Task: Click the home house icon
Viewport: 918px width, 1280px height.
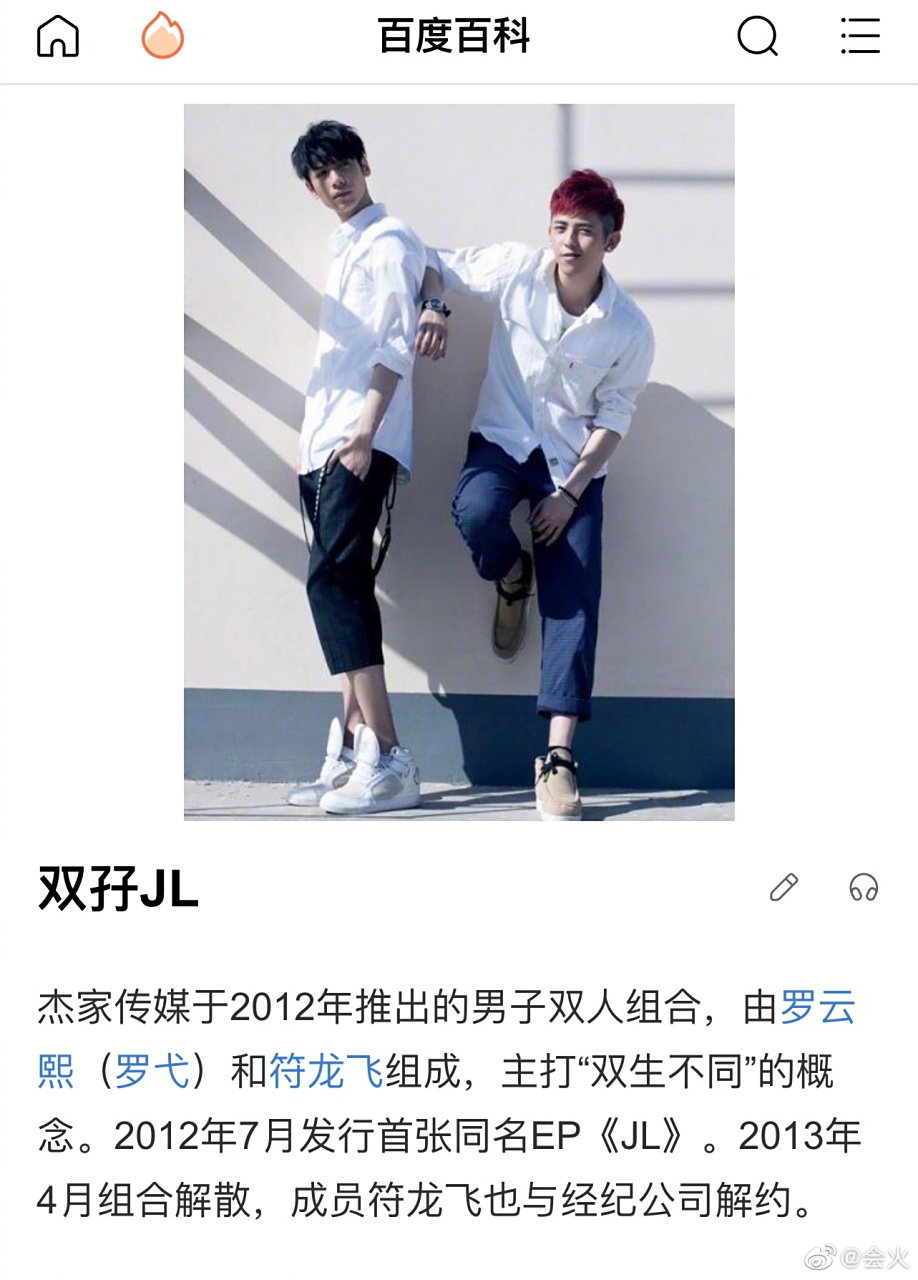Action: coord(57,38)
